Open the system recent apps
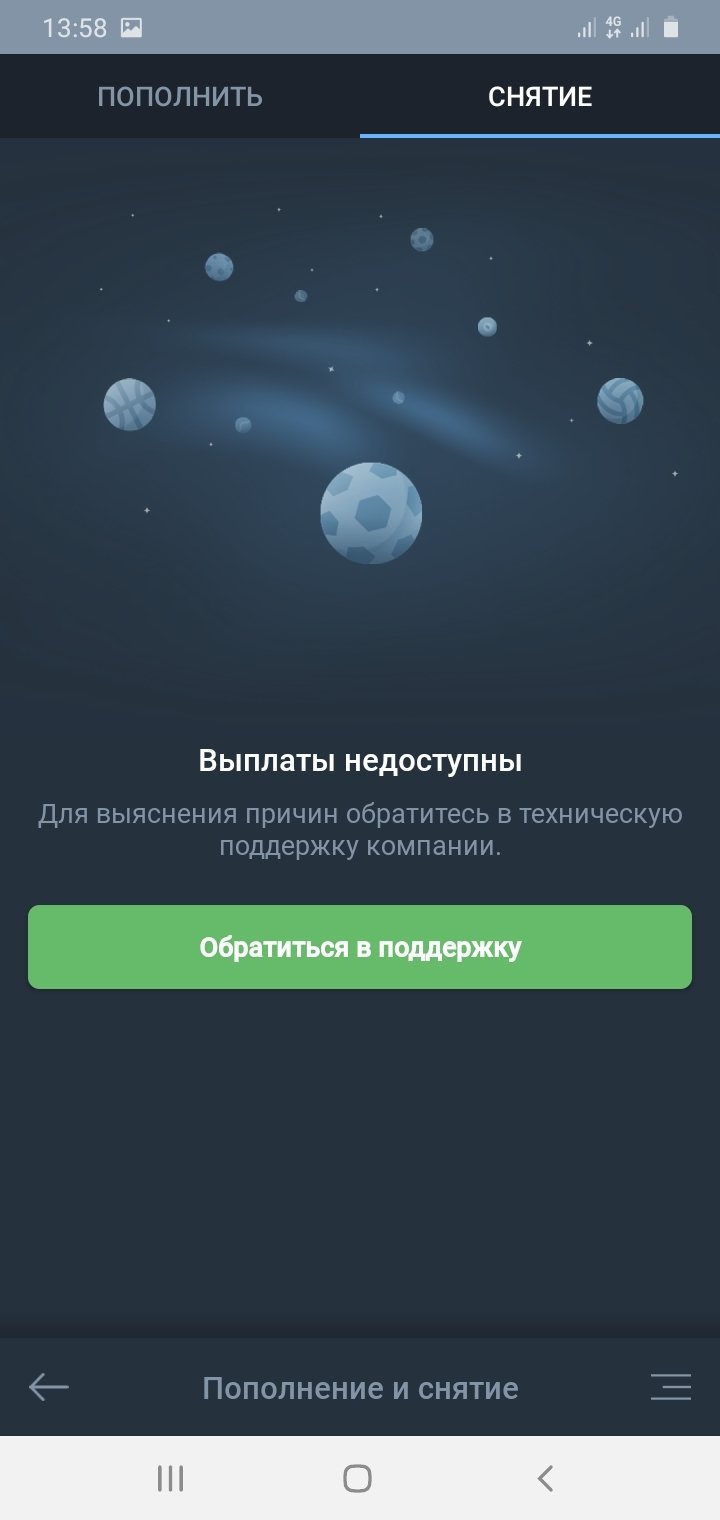 (x=170, y=1478)
